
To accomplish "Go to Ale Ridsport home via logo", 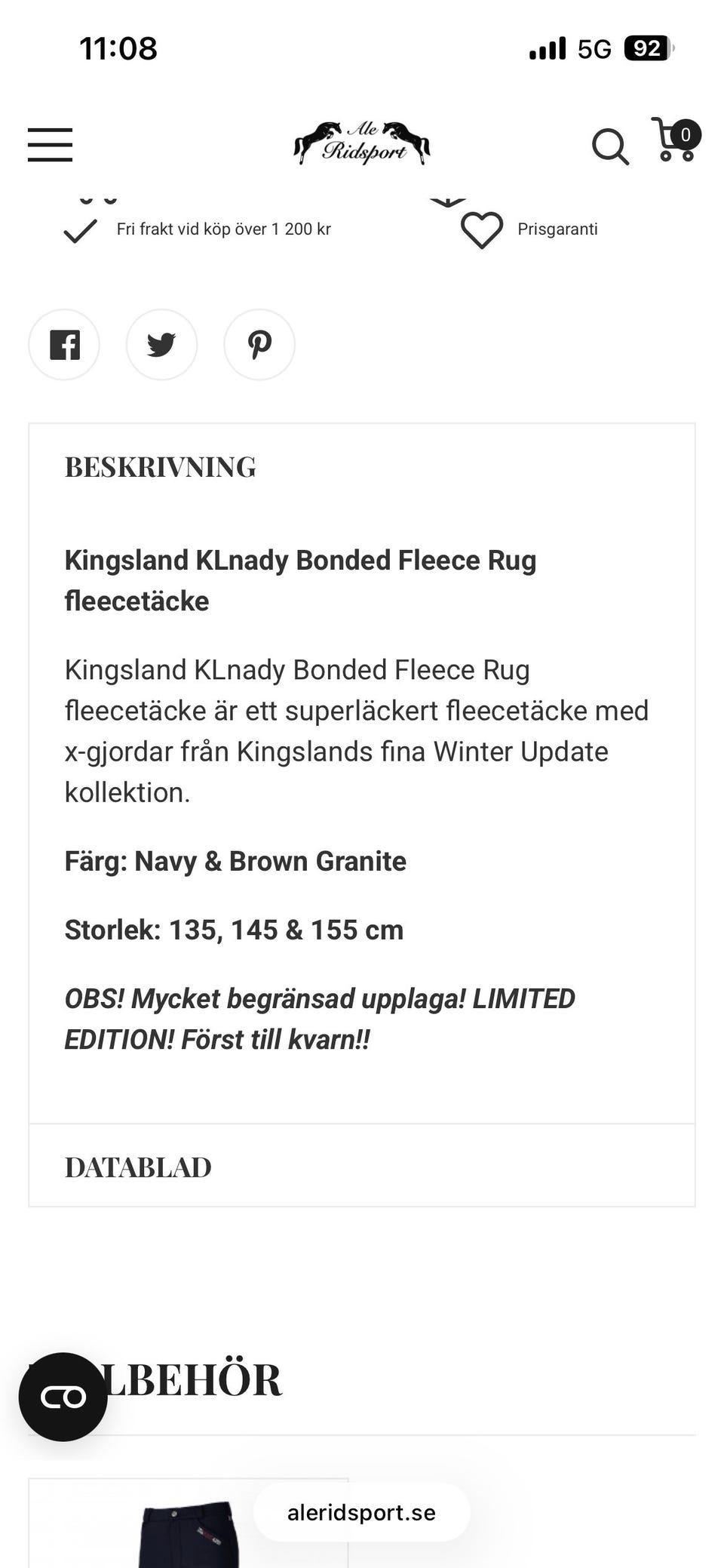I will [362, 143].
